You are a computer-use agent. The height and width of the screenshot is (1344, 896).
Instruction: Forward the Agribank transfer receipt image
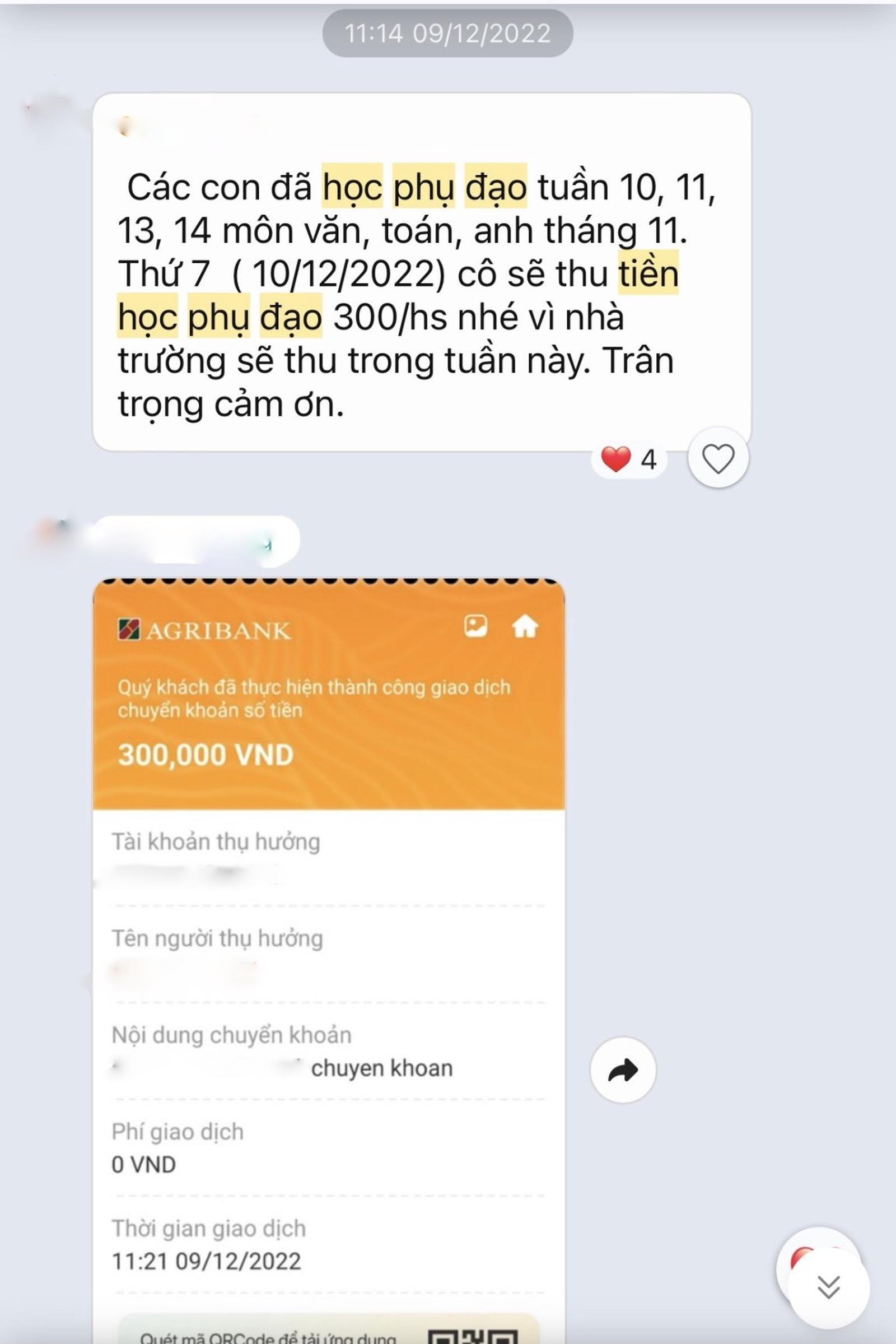(622, 1069)
